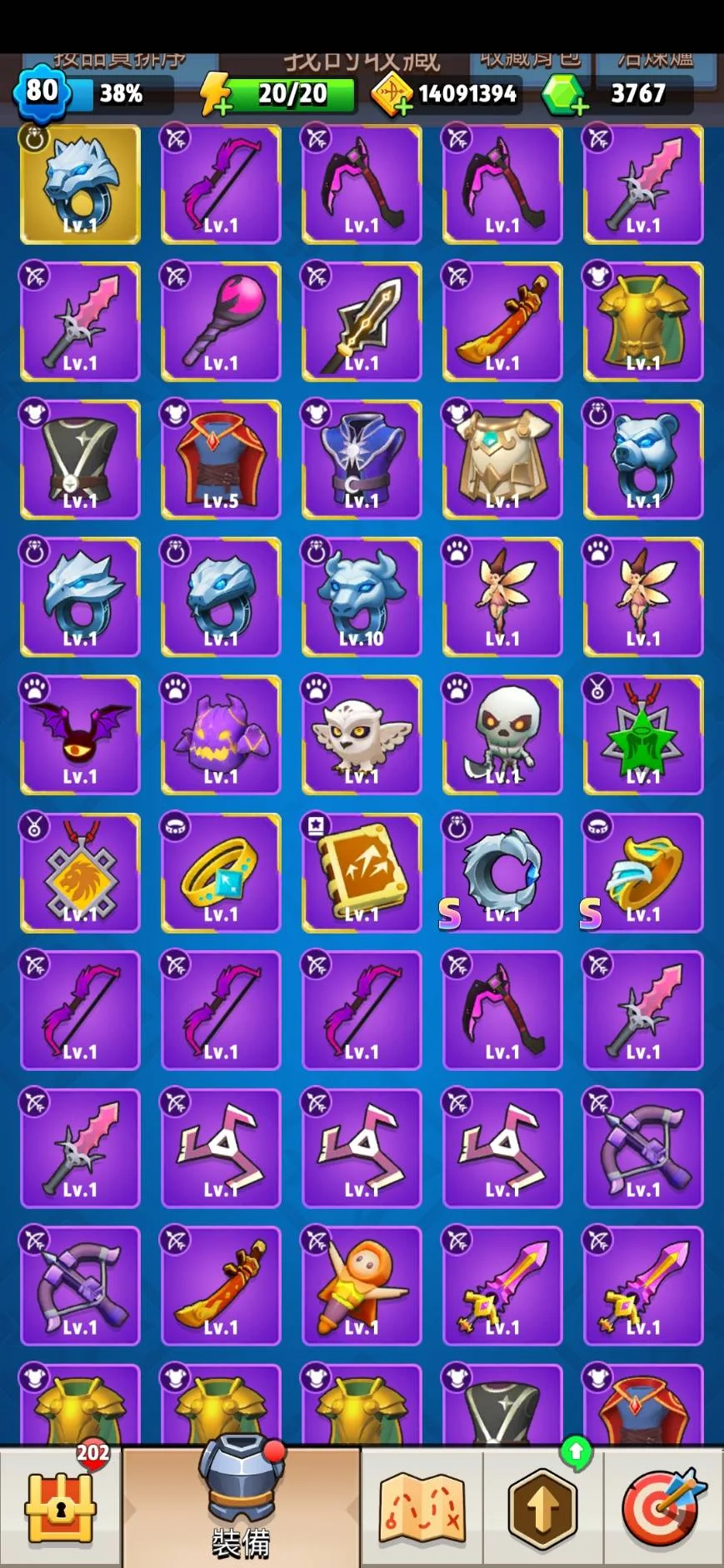
Task: Open the Lv.5 red cape armor
Action: [x=221, y=460]
